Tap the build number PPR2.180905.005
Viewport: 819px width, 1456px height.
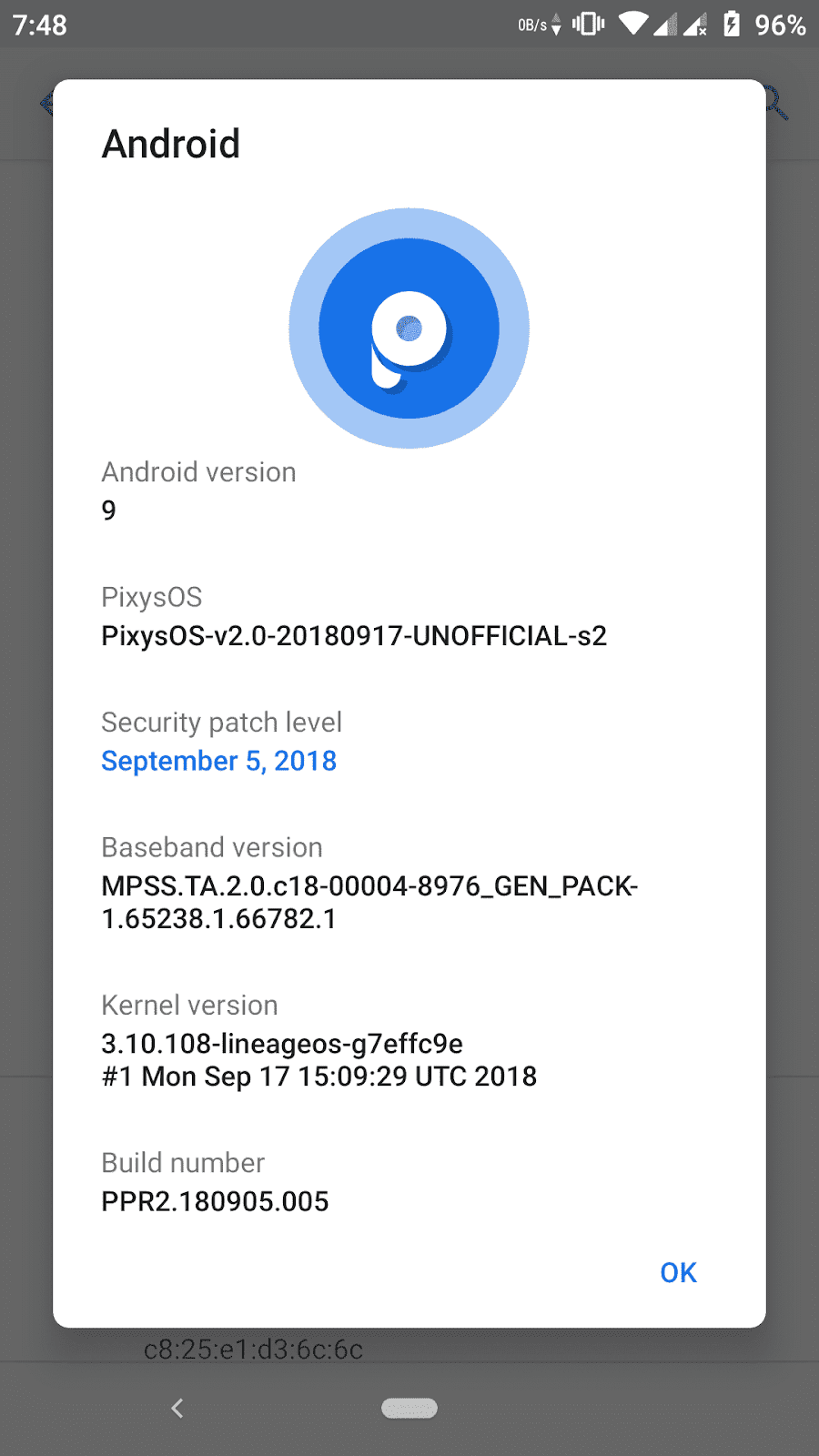click(x=215, y=1201)
